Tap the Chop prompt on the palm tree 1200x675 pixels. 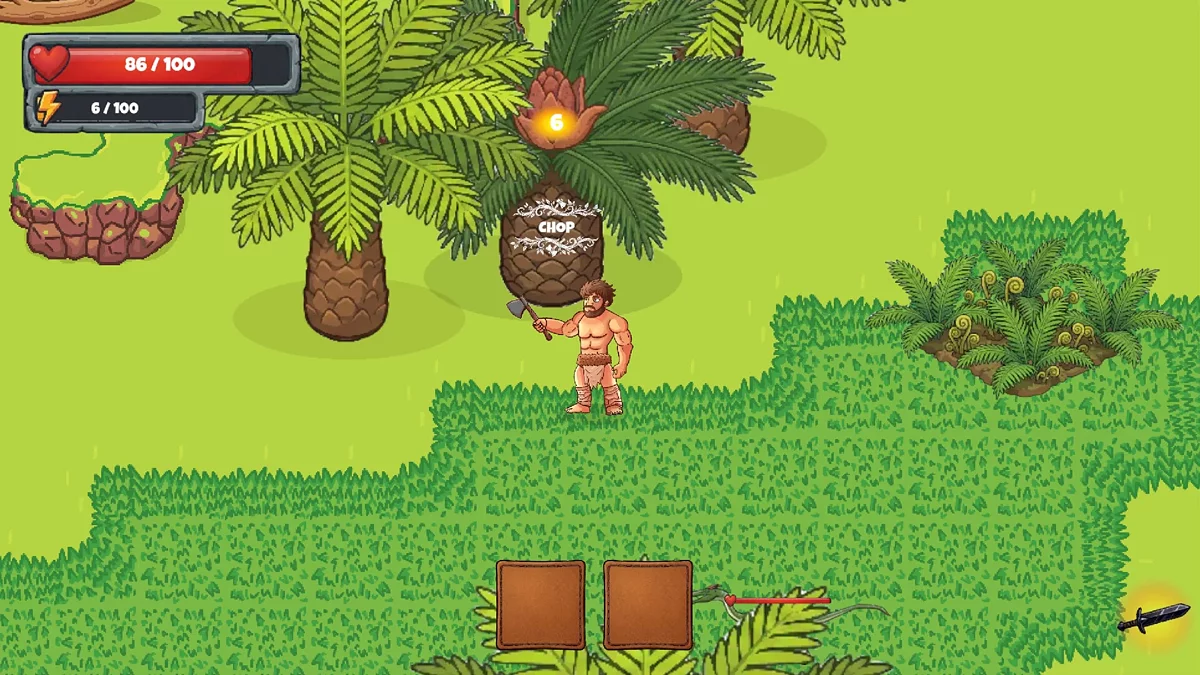click(556, 227)
